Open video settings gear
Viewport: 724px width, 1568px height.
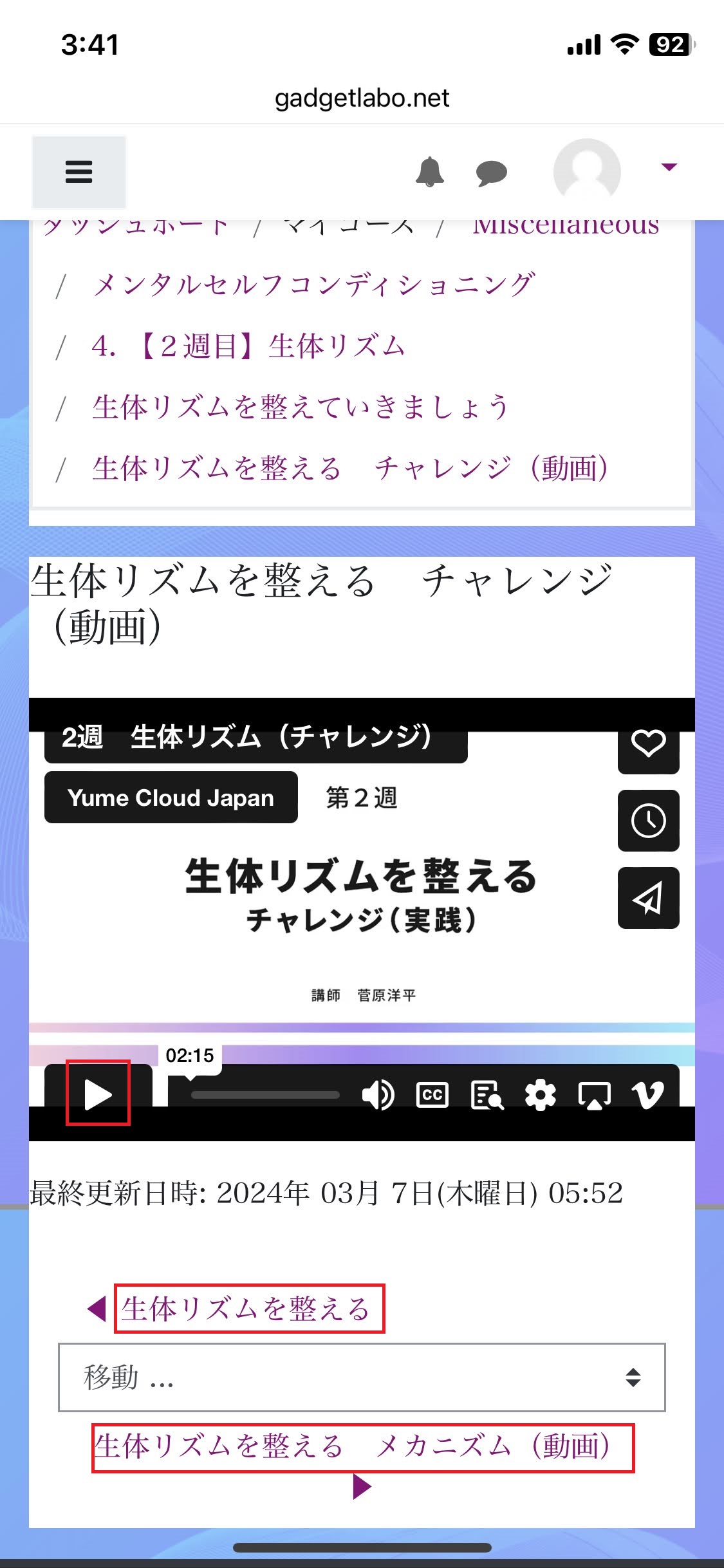[541, 1095]
